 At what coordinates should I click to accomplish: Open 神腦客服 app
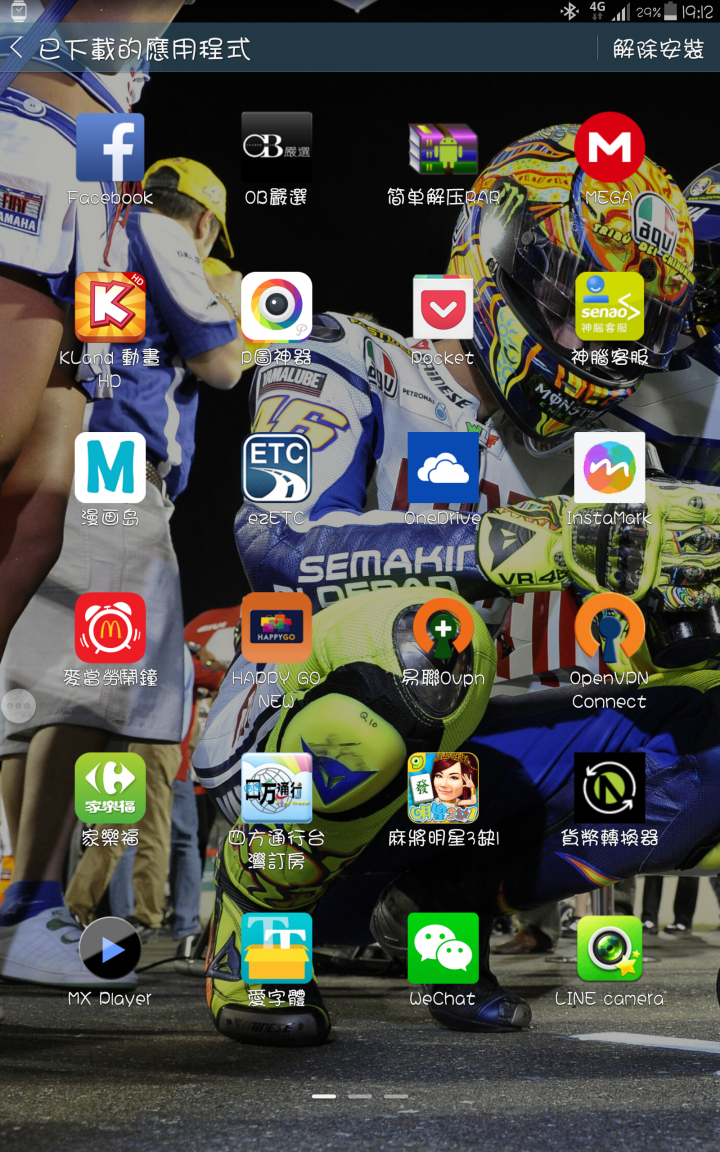coord(609,308)
